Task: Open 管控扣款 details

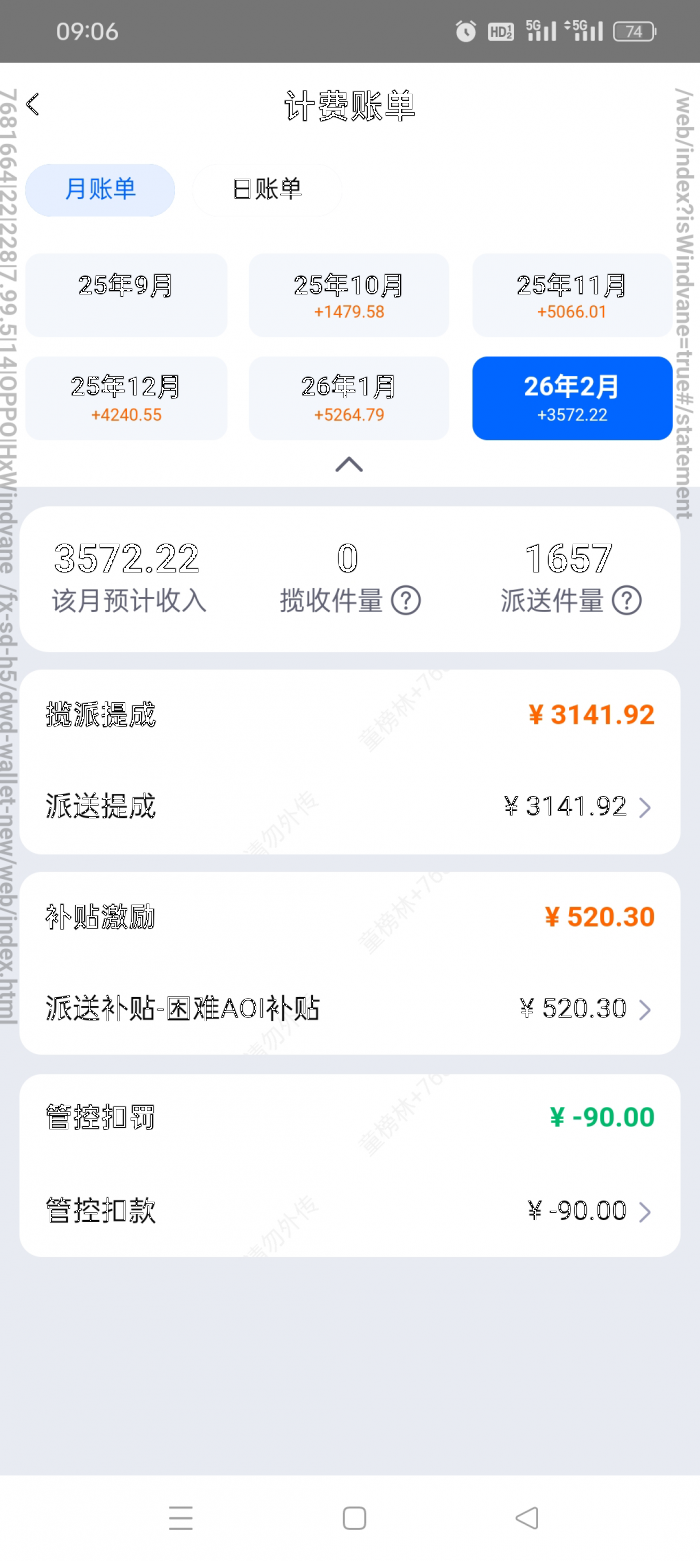Action: point(350,1212)
